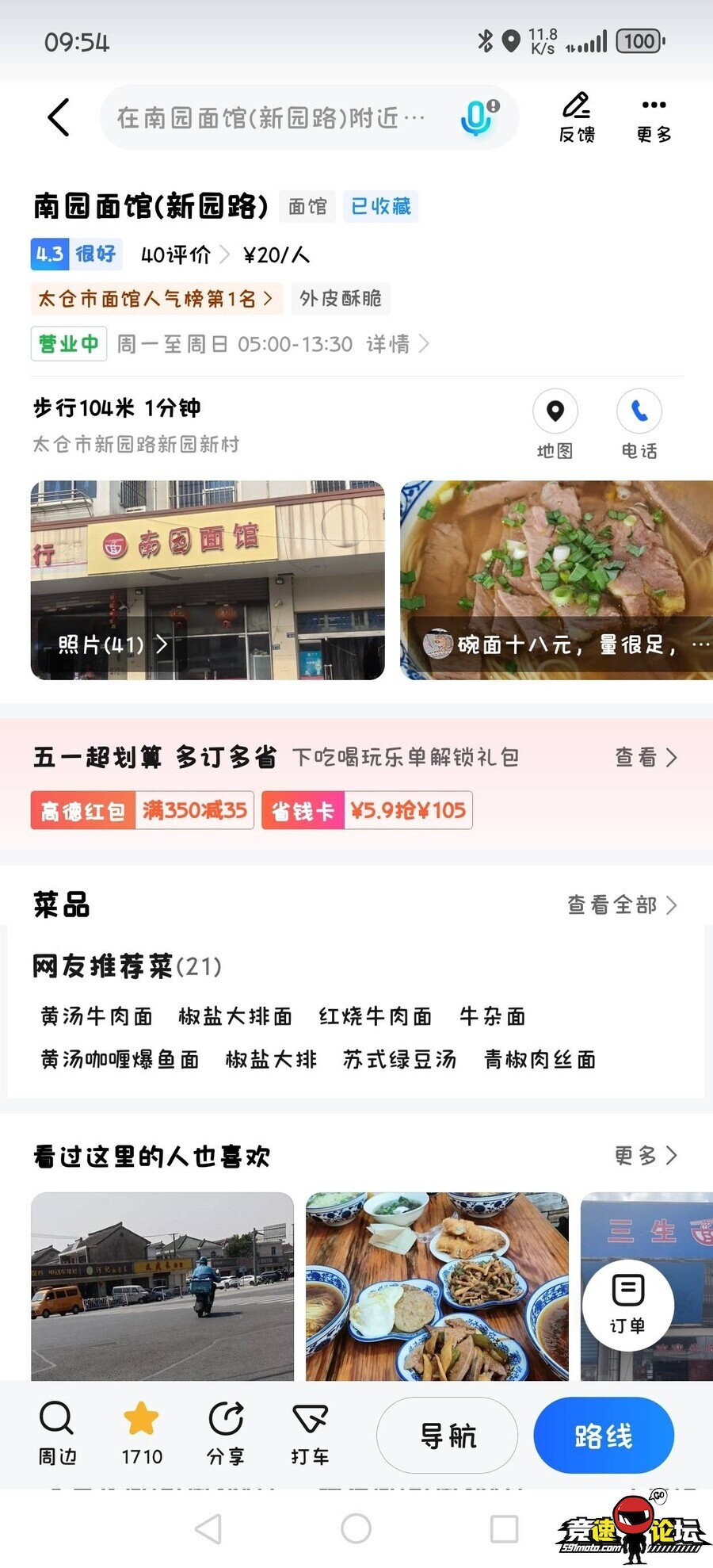713x1568 pixels.
Task: Tap 查看 on the 五一超划算 banner
Action: tap(646, 758)
